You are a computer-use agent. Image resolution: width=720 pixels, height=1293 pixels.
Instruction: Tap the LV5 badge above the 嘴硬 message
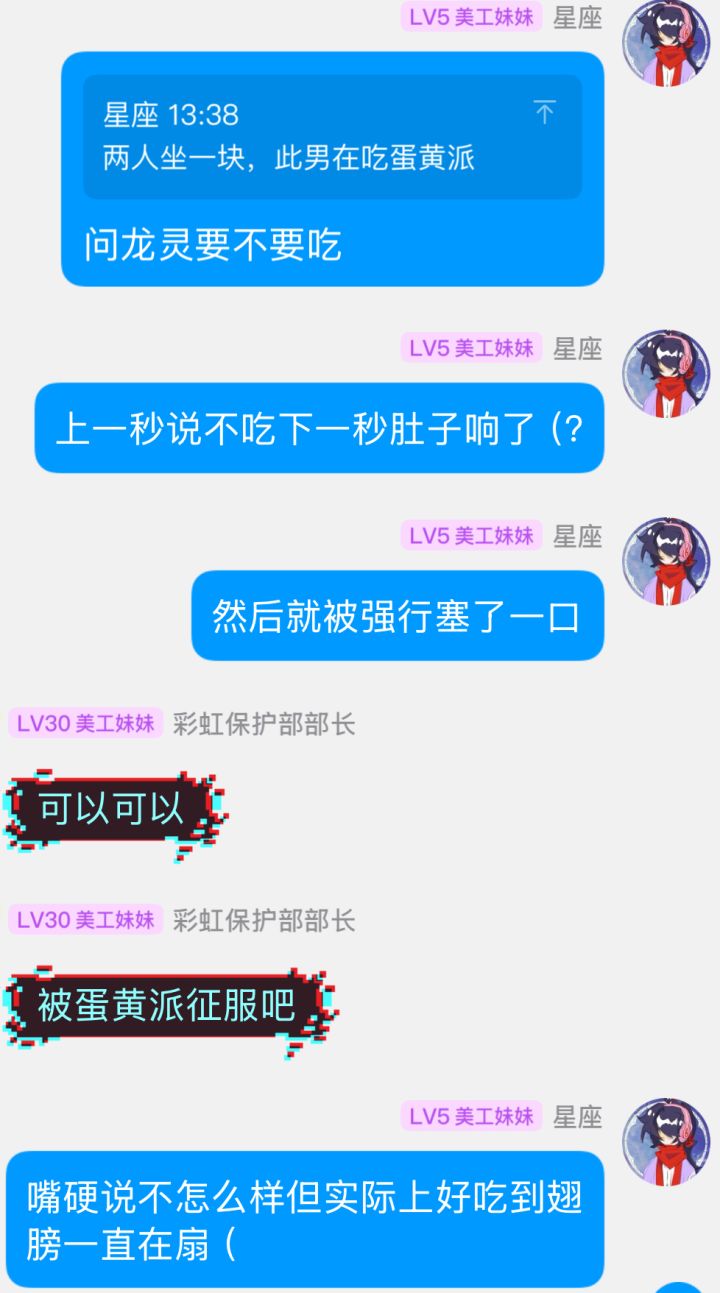[470, 1119]
